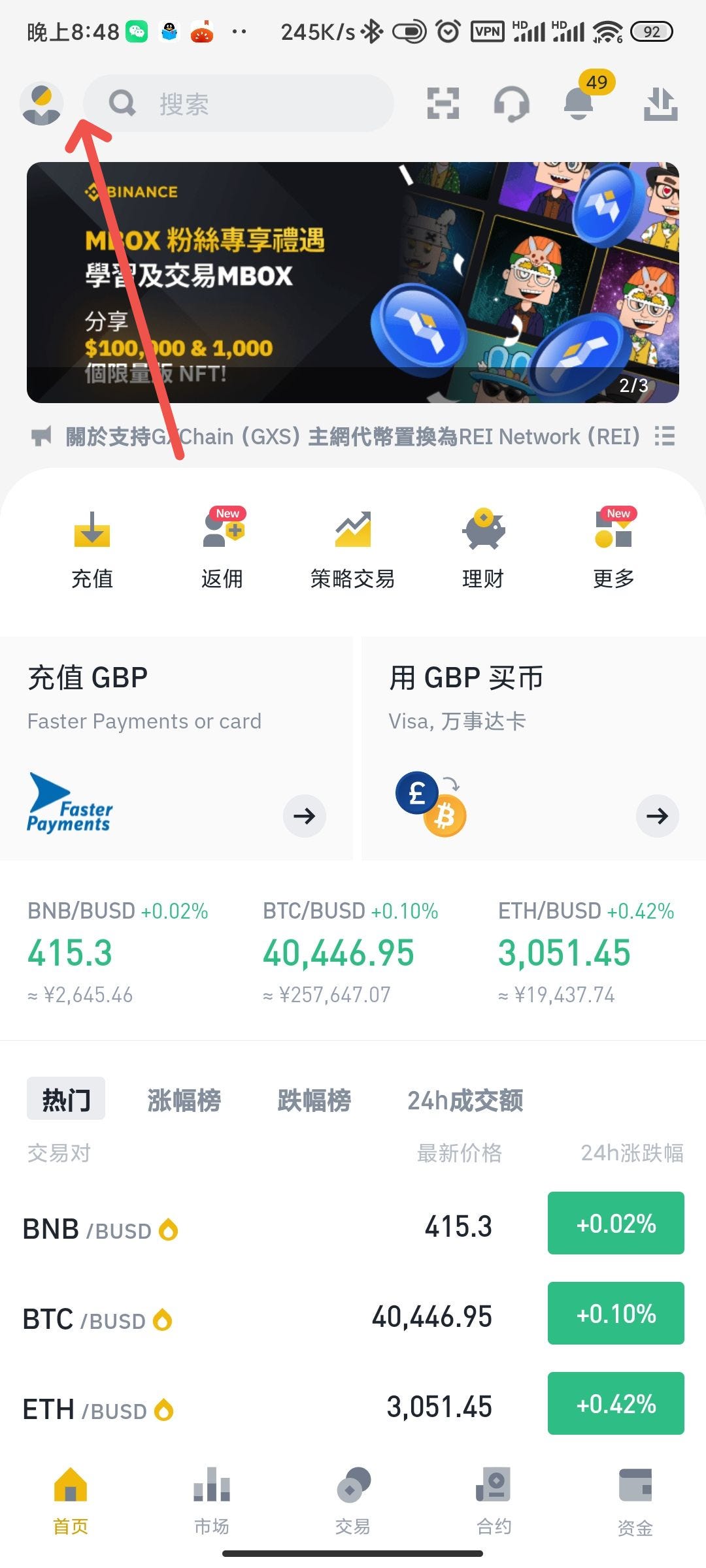Switch to the 涨幅榜 tab

point(184,1100)
